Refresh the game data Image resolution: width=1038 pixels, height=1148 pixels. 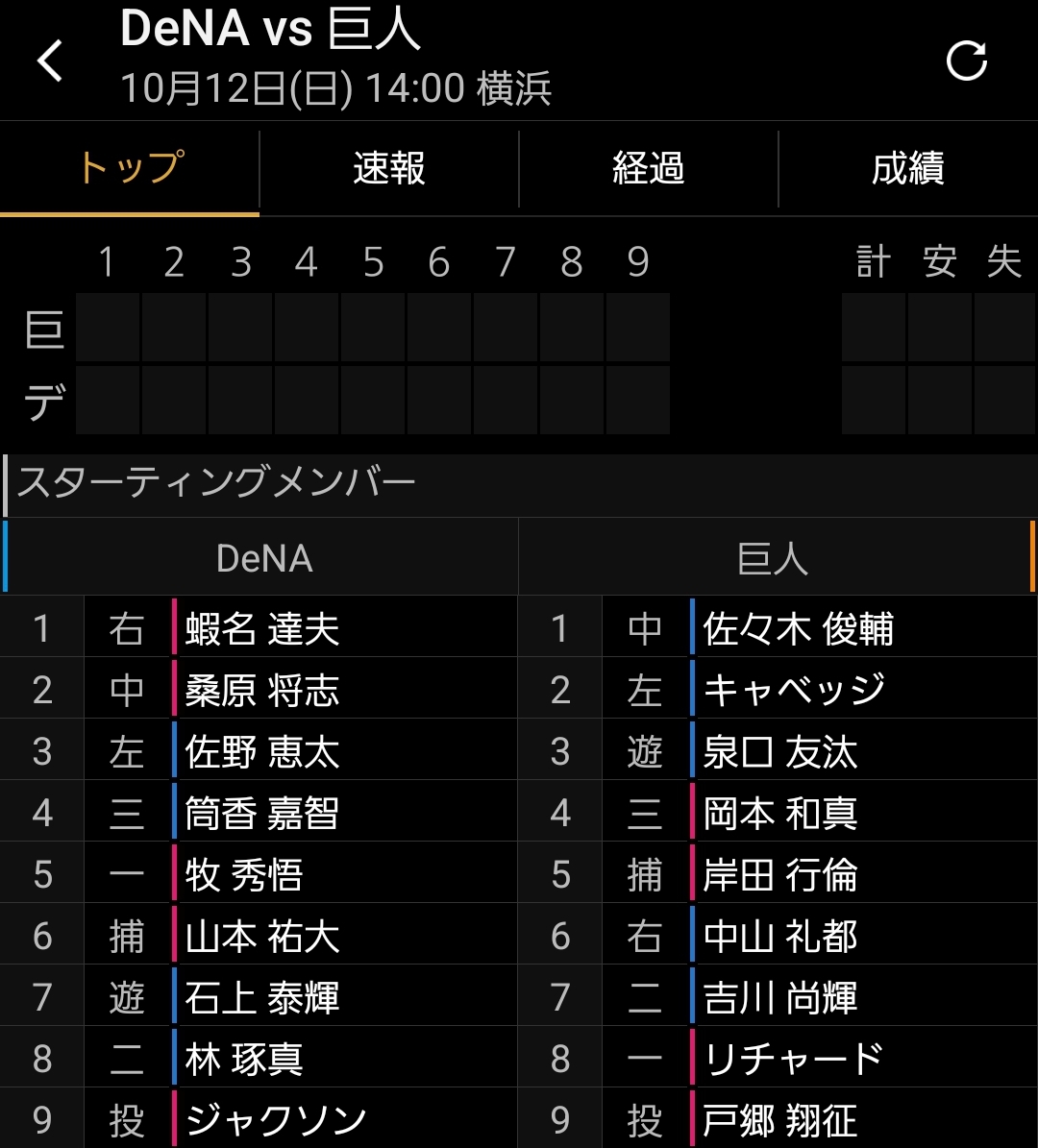coord(966,61)
